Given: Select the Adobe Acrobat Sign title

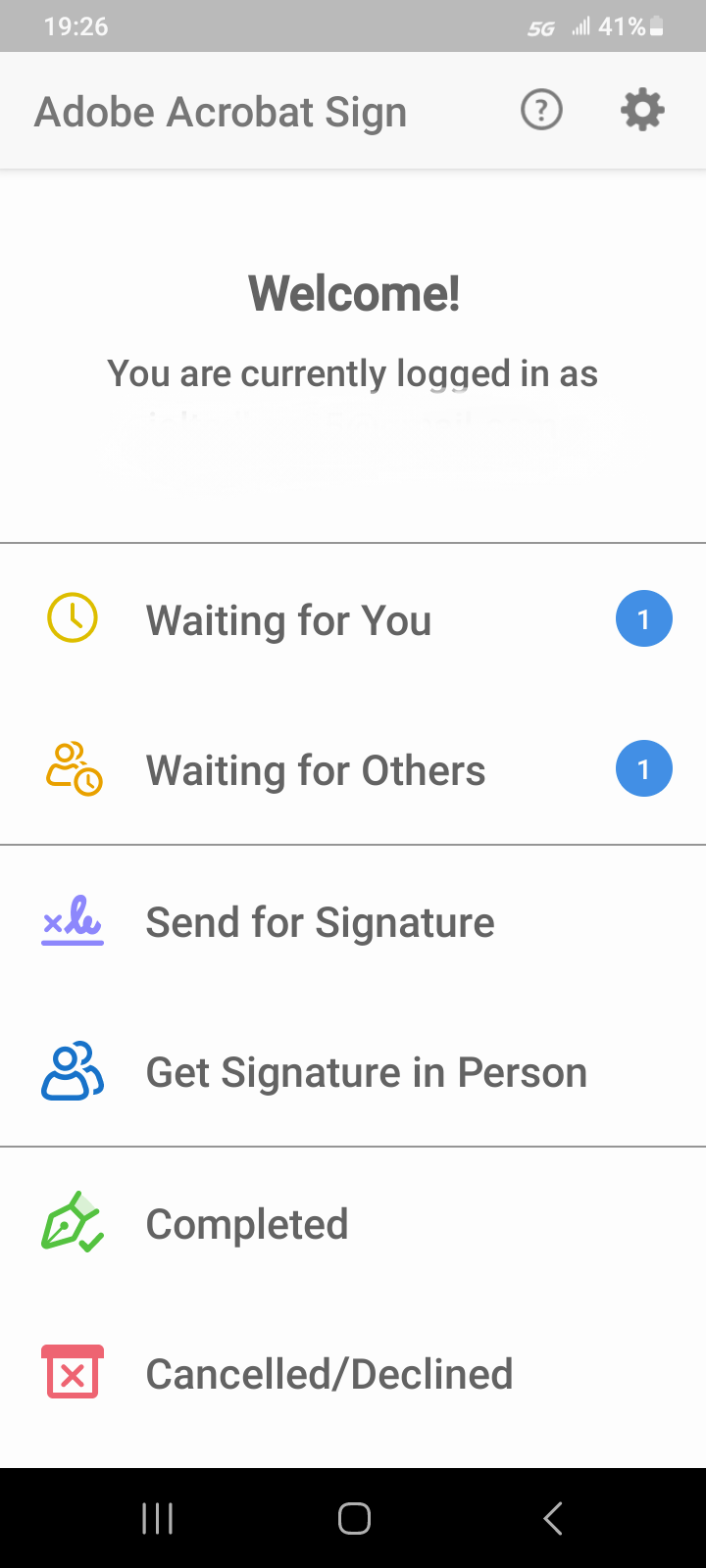Looking at the screenshot, I should [221, 111].
